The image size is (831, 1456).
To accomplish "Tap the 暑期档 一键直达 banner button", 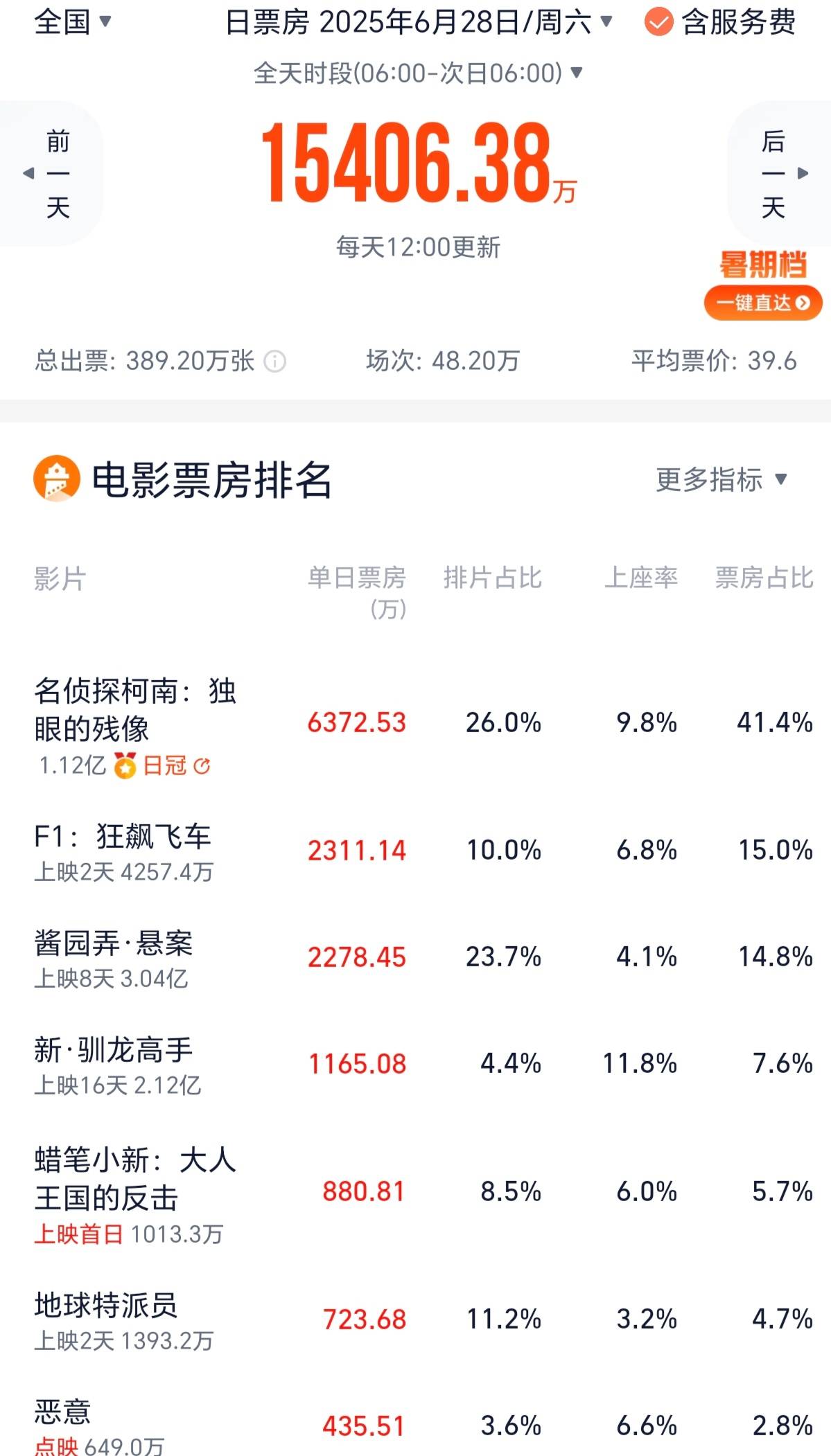I will coord(763,302).
